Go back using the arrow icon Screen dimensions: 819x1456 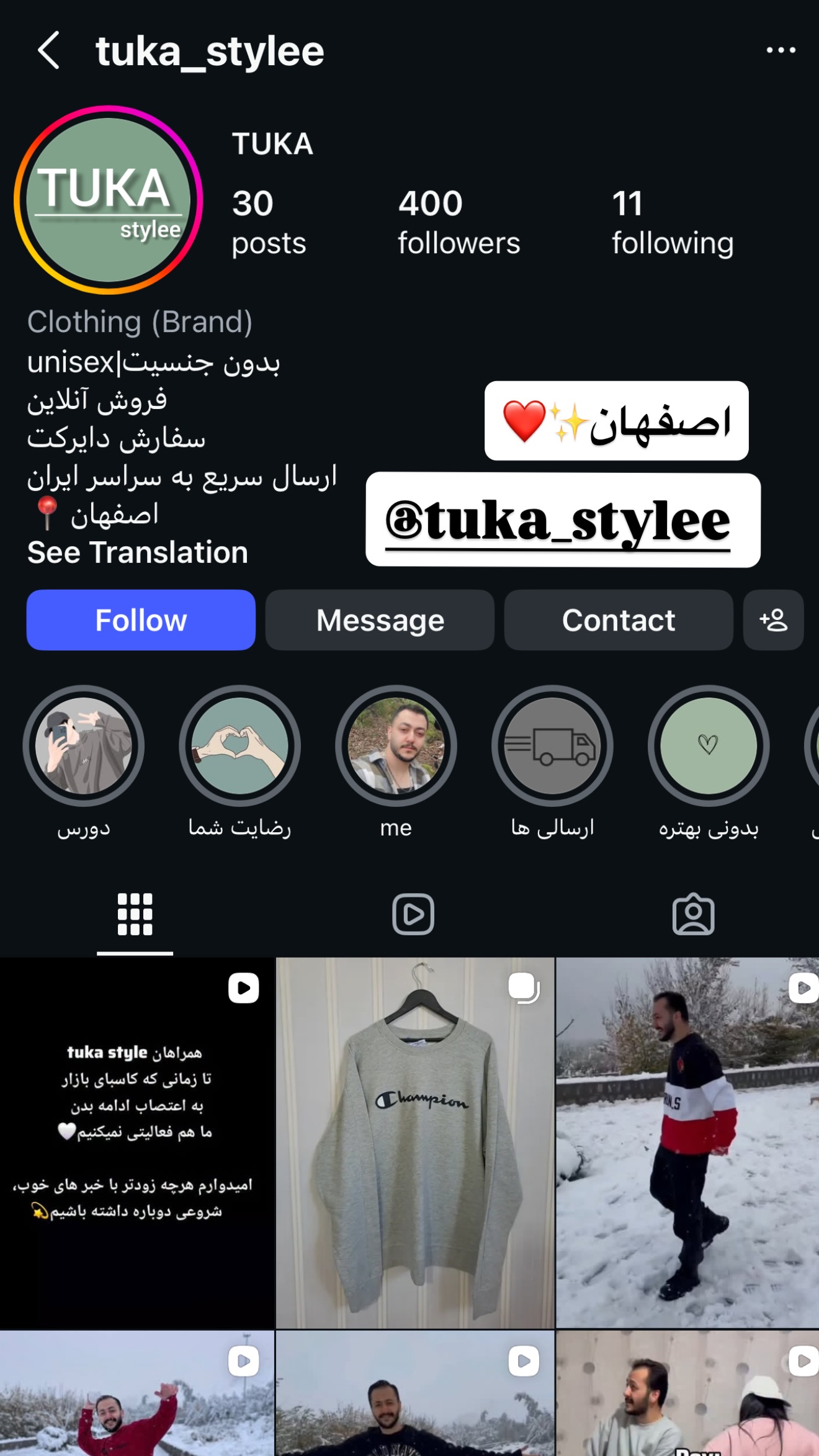(48, 50)
